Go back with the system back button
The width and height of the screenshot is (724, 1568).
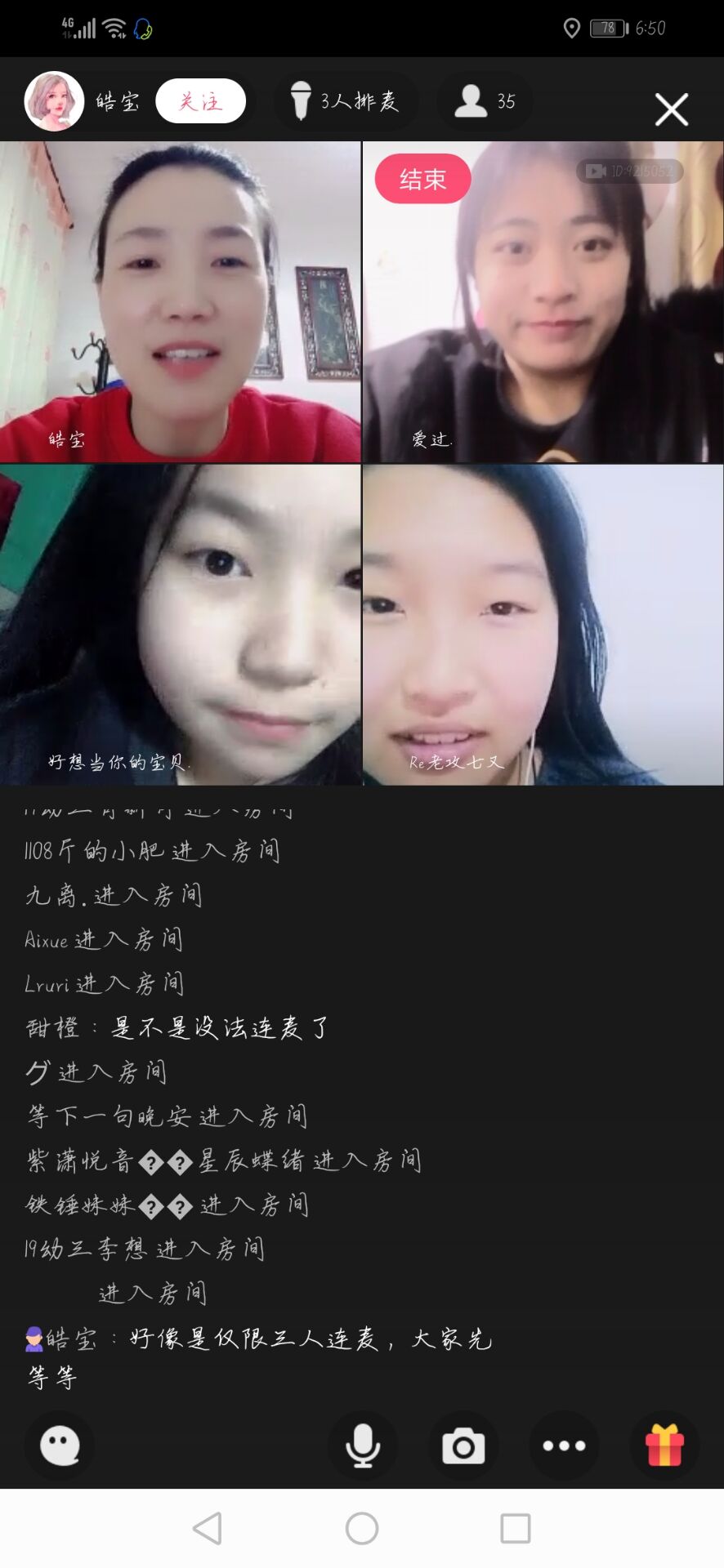point(208,1528)
